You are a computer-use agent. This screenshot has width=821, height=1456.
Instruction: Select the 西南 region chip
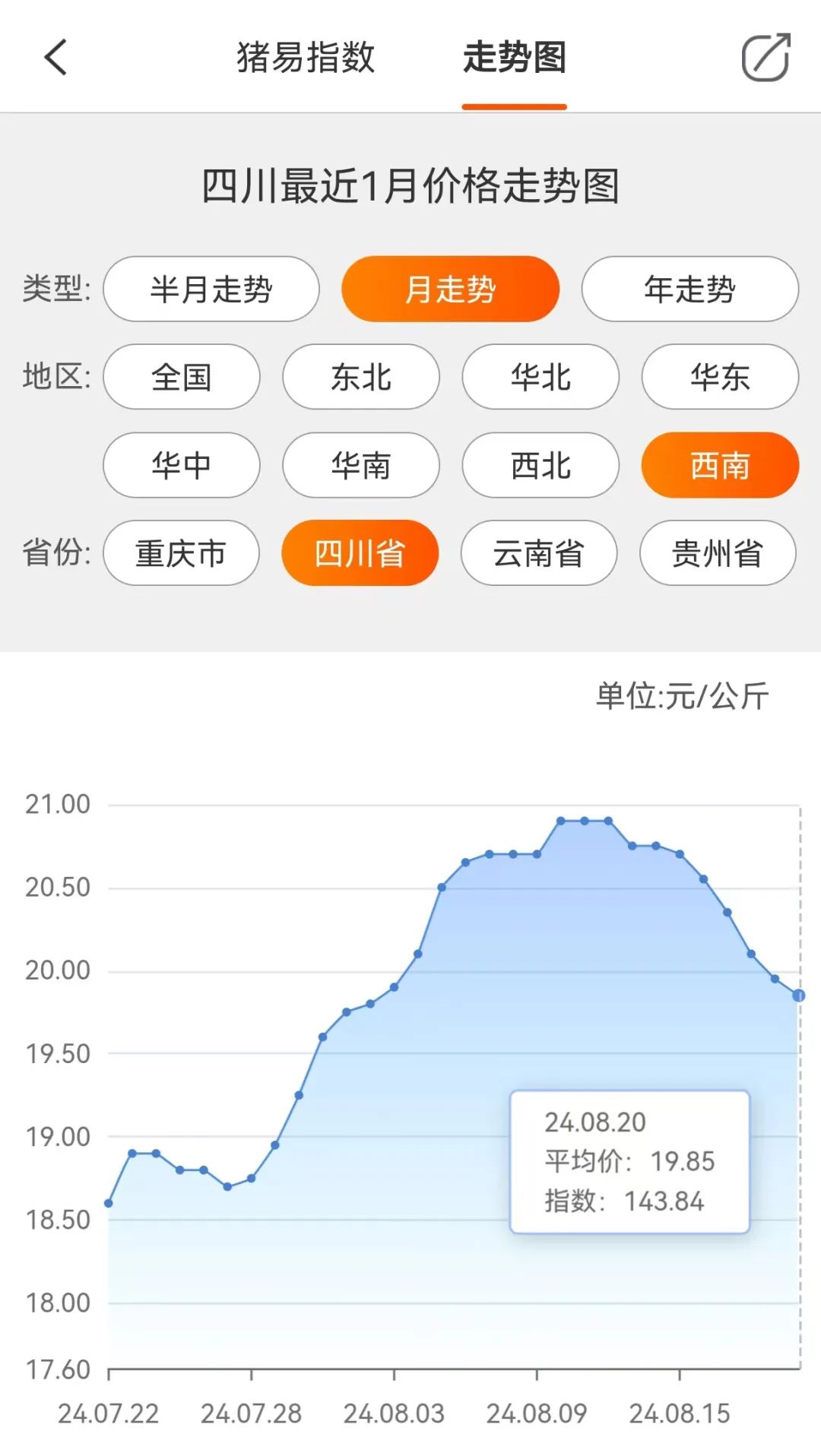point(720,465)
